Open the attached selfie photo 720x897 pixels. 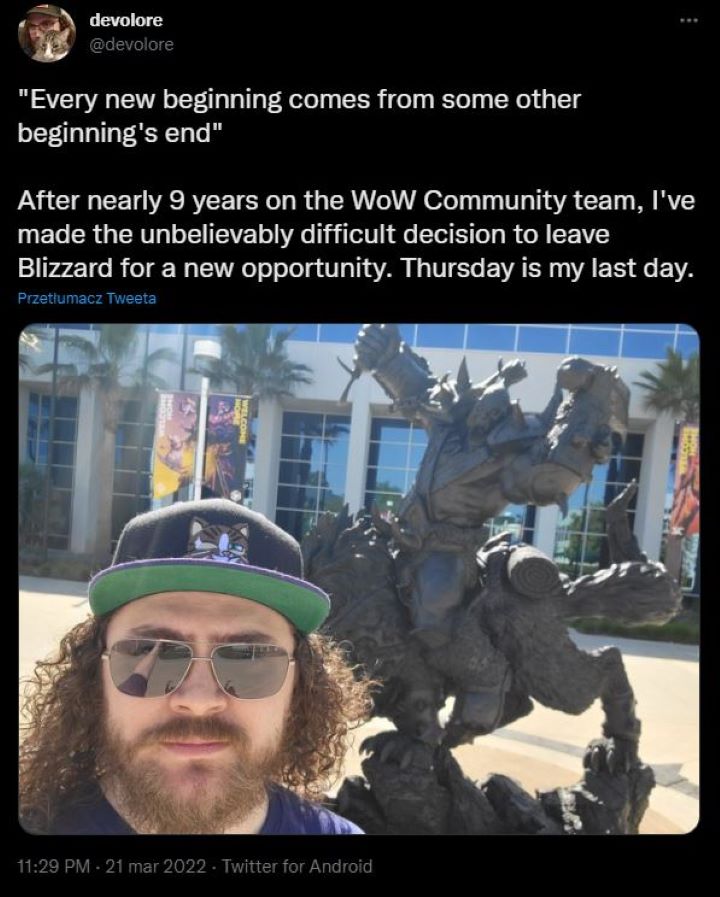pyautogui.click(x=358, y=578)
